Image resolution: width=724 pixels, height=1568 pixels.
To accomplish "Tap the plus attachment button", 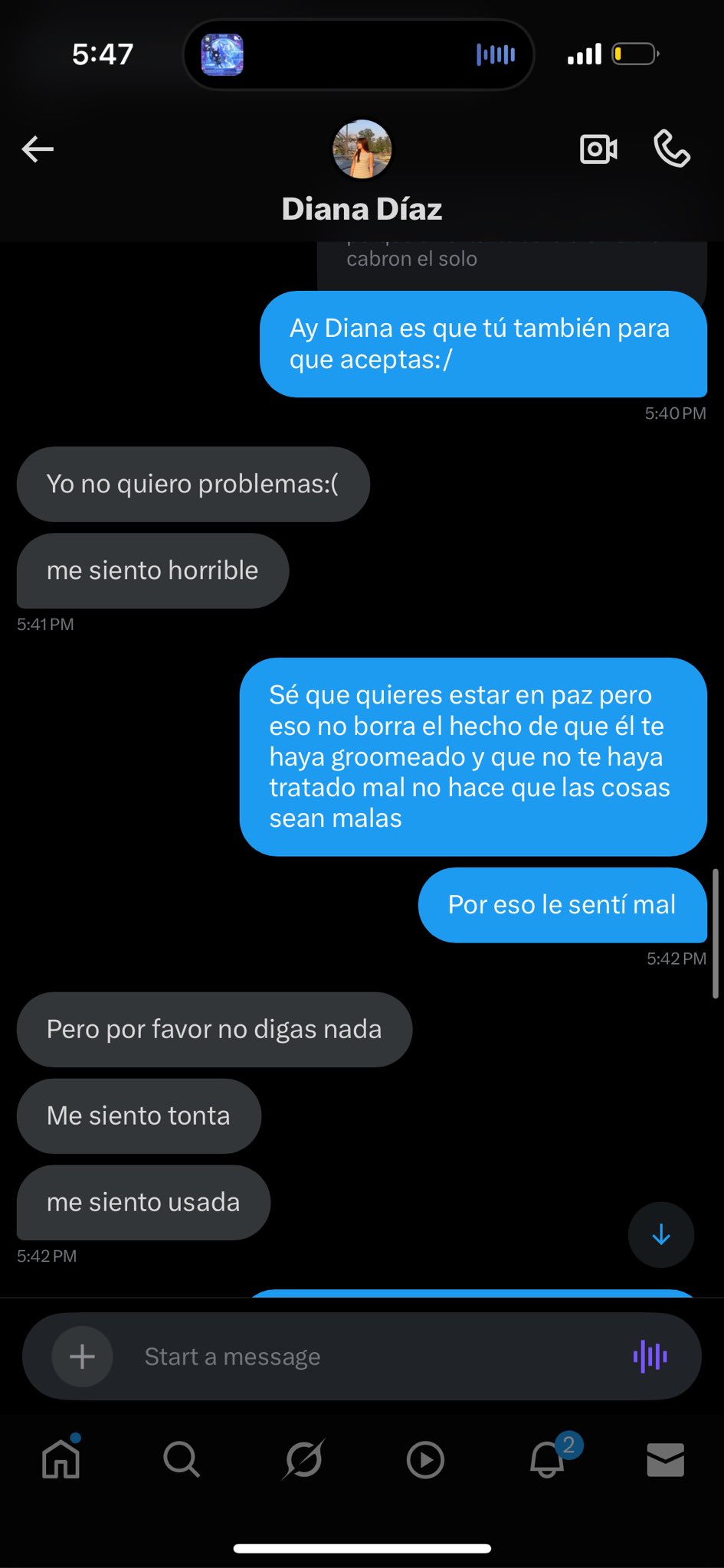I will [x=82, y=1357].
